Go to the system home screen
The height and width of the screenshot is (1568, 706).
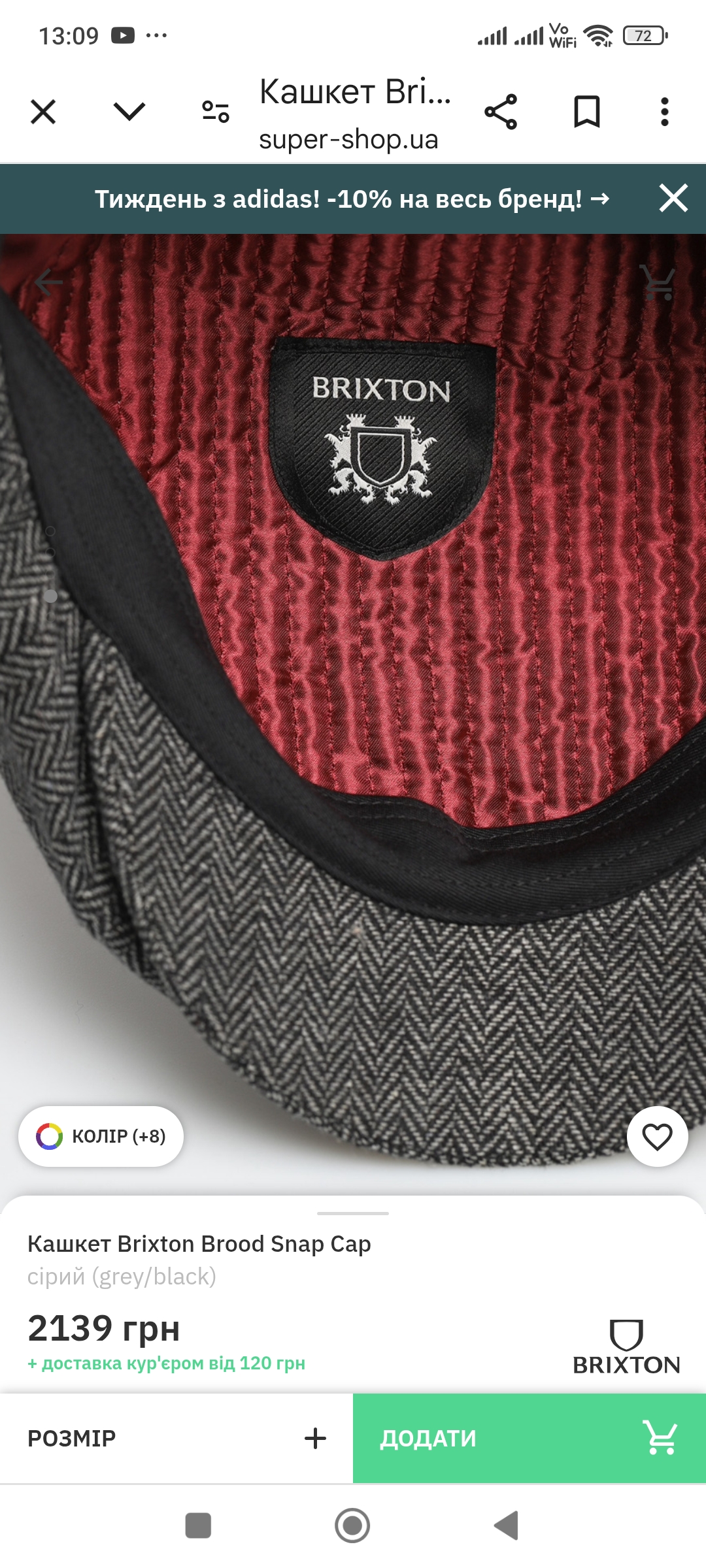click(352, 1526)
